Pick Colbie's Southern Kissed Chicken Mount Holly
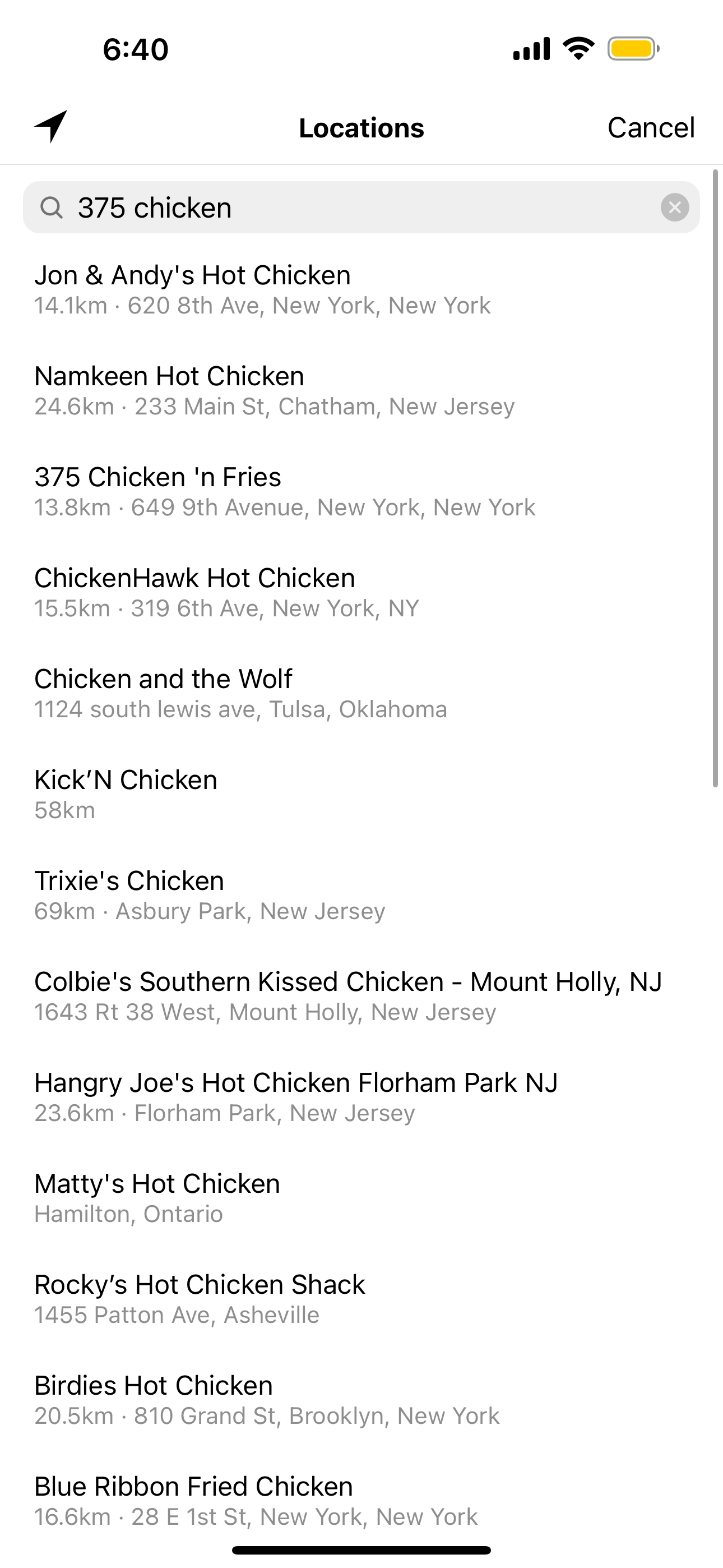Screen dimensions: 723x1568 pyautogui.click(x=361, y=997)
